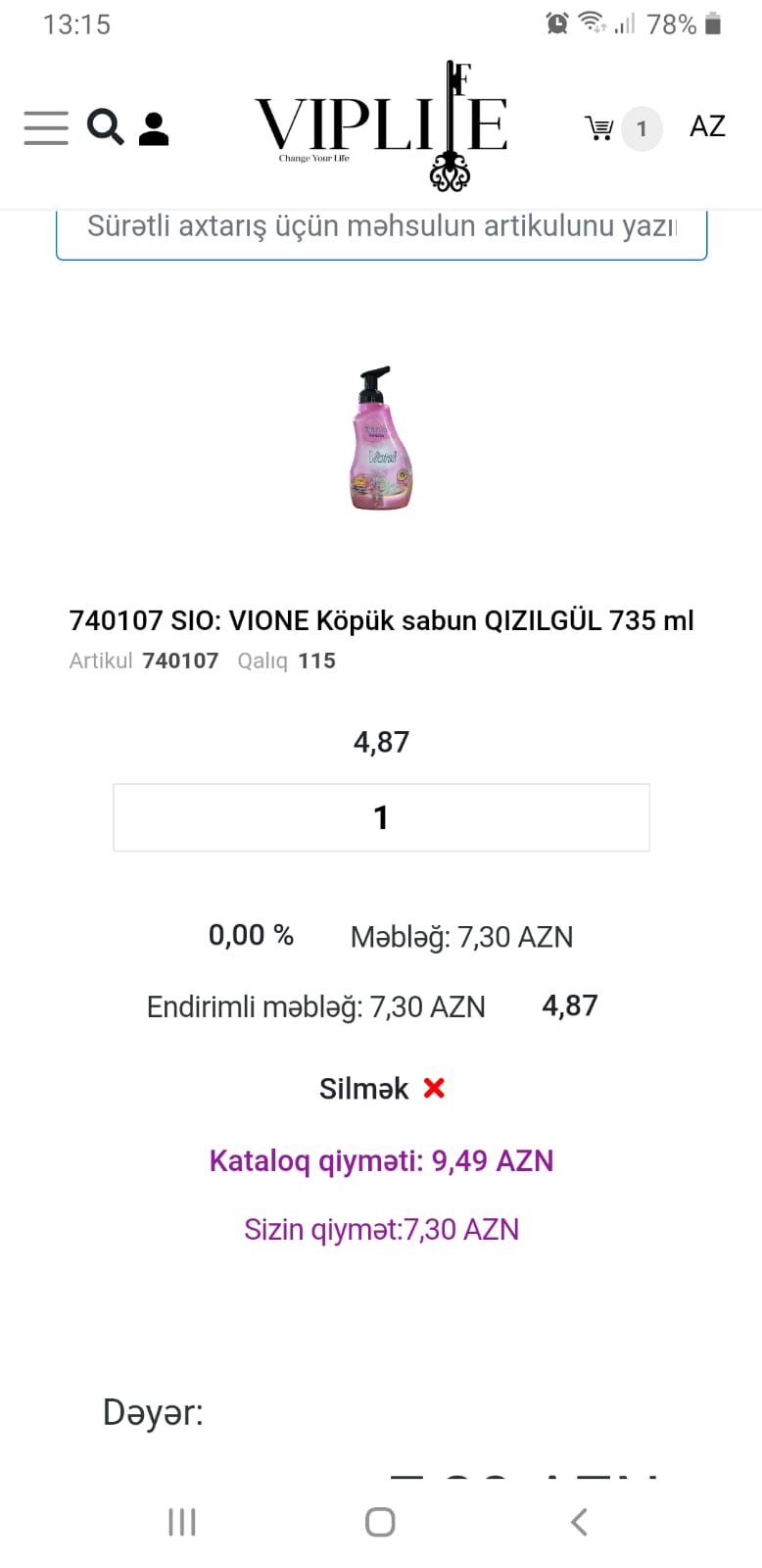762x1568 pixels.
Task: Open the user account icon
Action: point(154,128)
